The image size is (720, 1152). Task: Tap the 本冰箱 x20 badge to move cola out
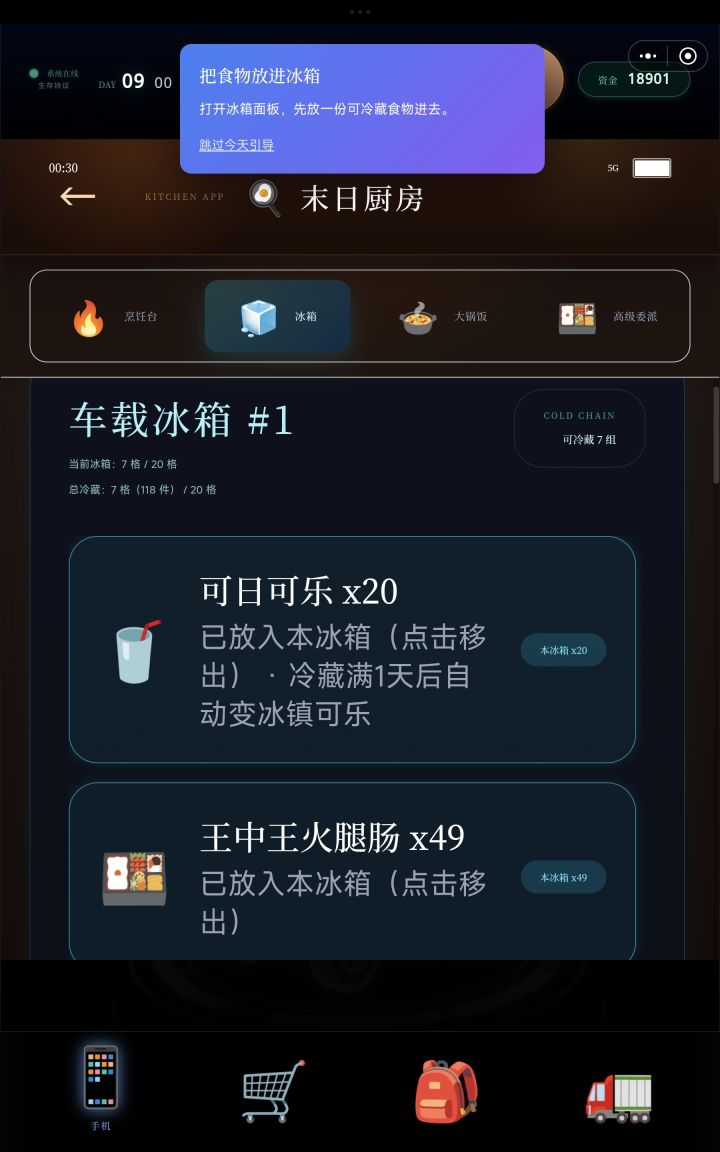tap(563, 649)
